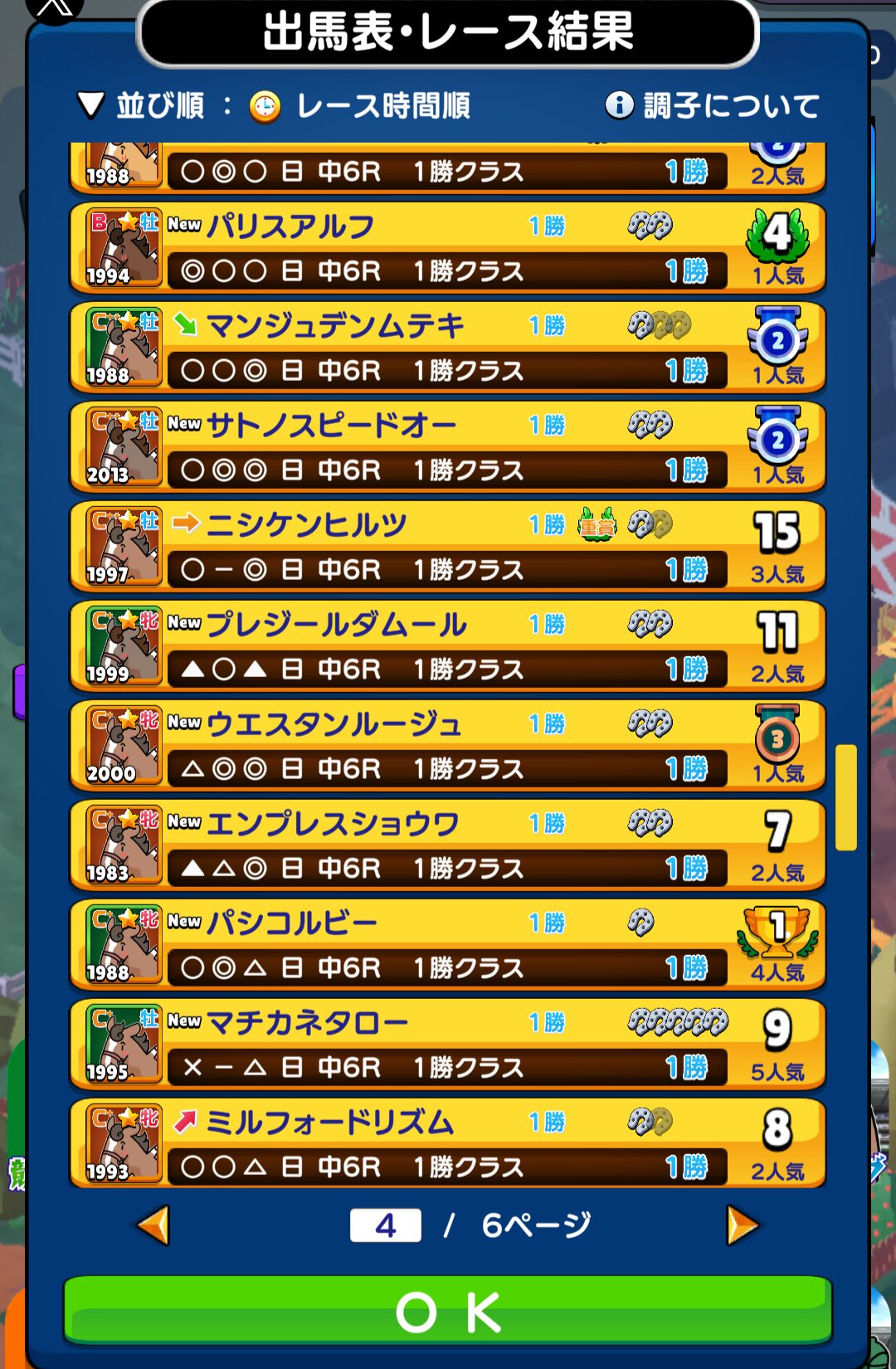896x1369 pixels.
Task: Open 調子について info help
Action: (x=712, y=106)
